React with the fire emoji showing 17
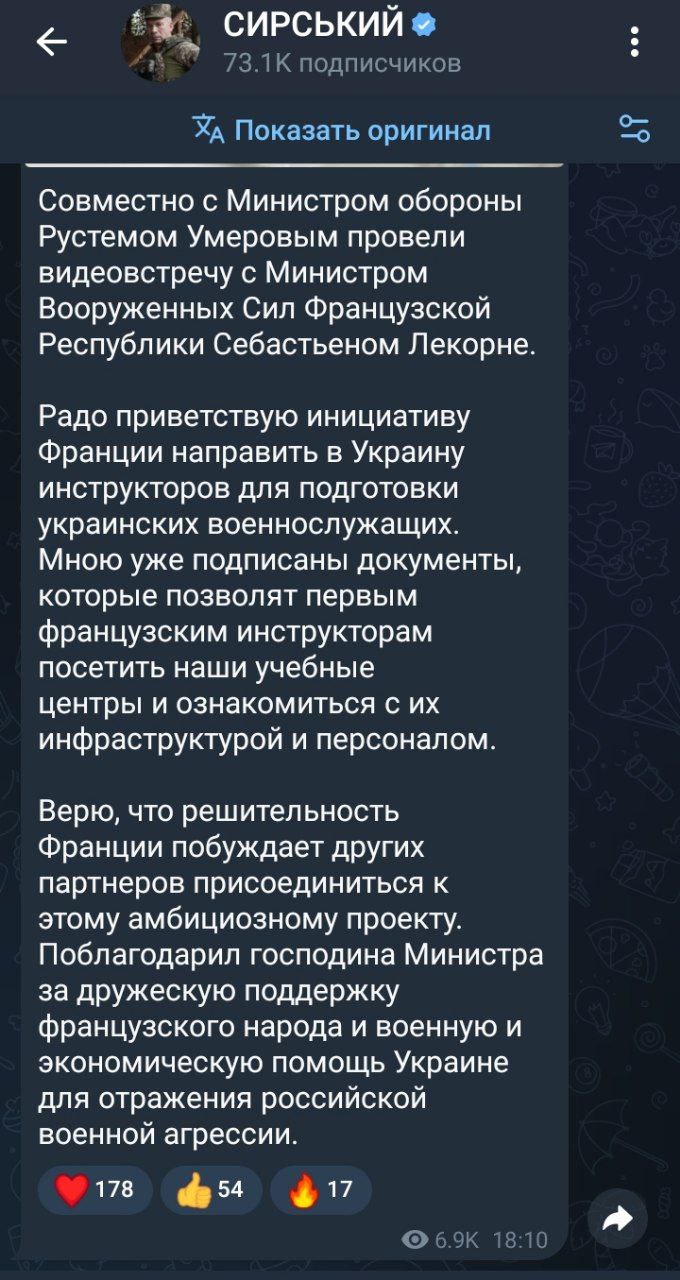The width and height of the screenshot is (680, 1280). click(321, 1189)
